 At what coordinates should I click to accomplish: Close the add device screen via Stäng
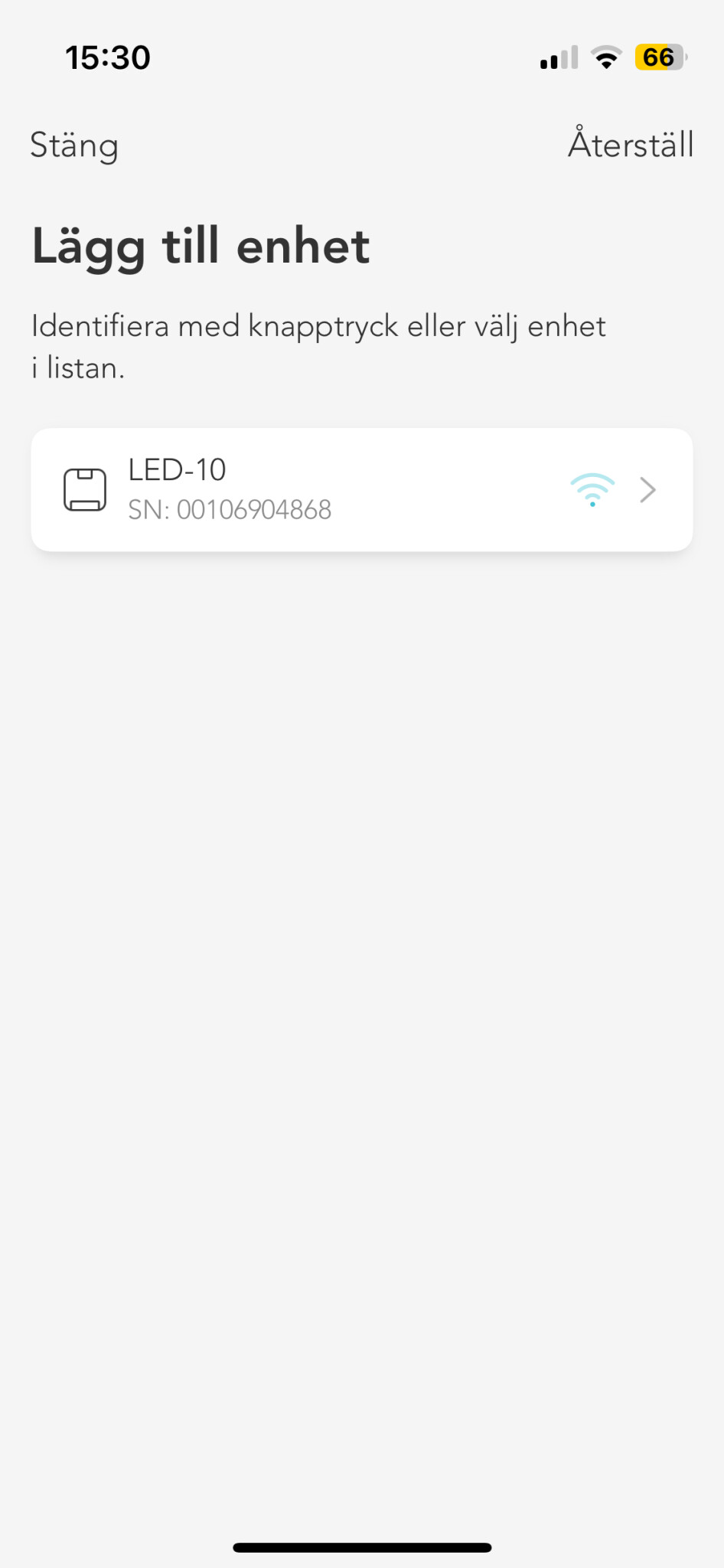tap(74, 145)
